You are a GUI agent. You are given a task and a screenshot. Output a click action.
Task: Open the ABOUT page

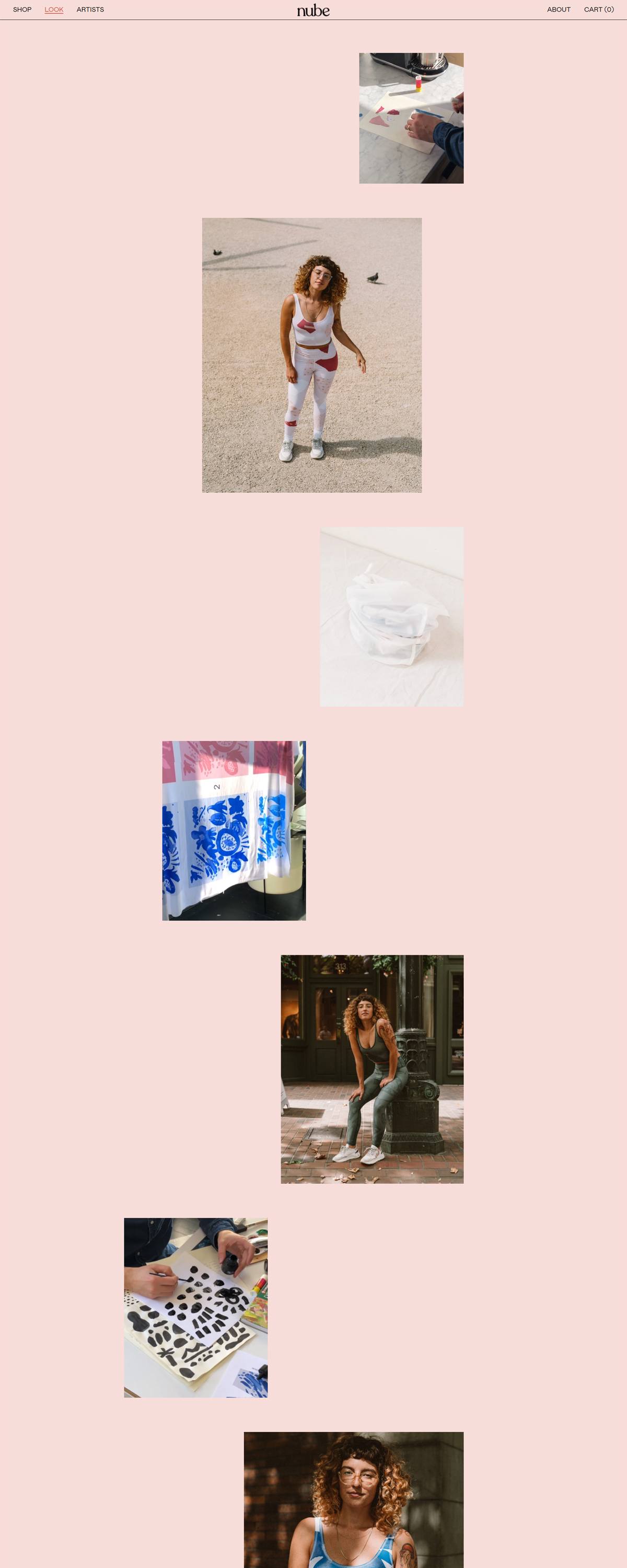tap(558, 10)
